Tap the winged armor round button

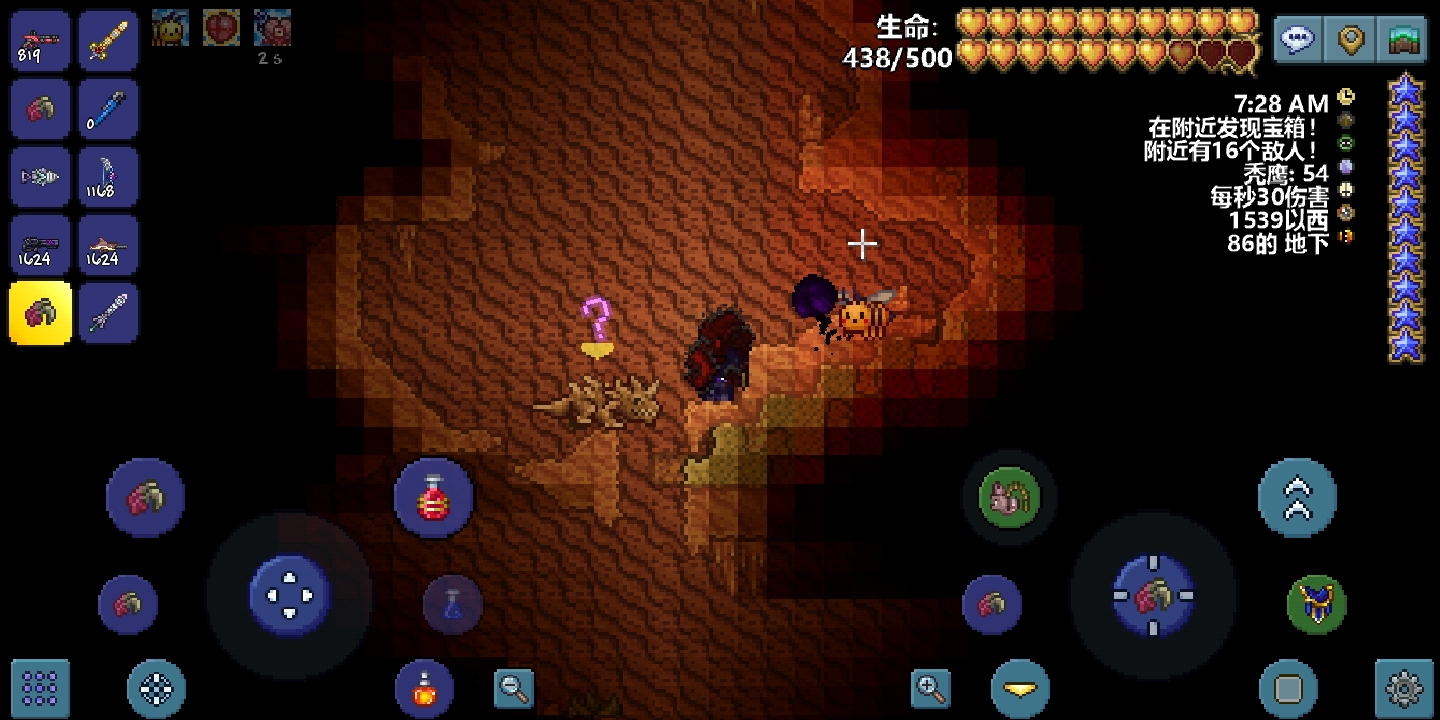(x=1316, y=604)
